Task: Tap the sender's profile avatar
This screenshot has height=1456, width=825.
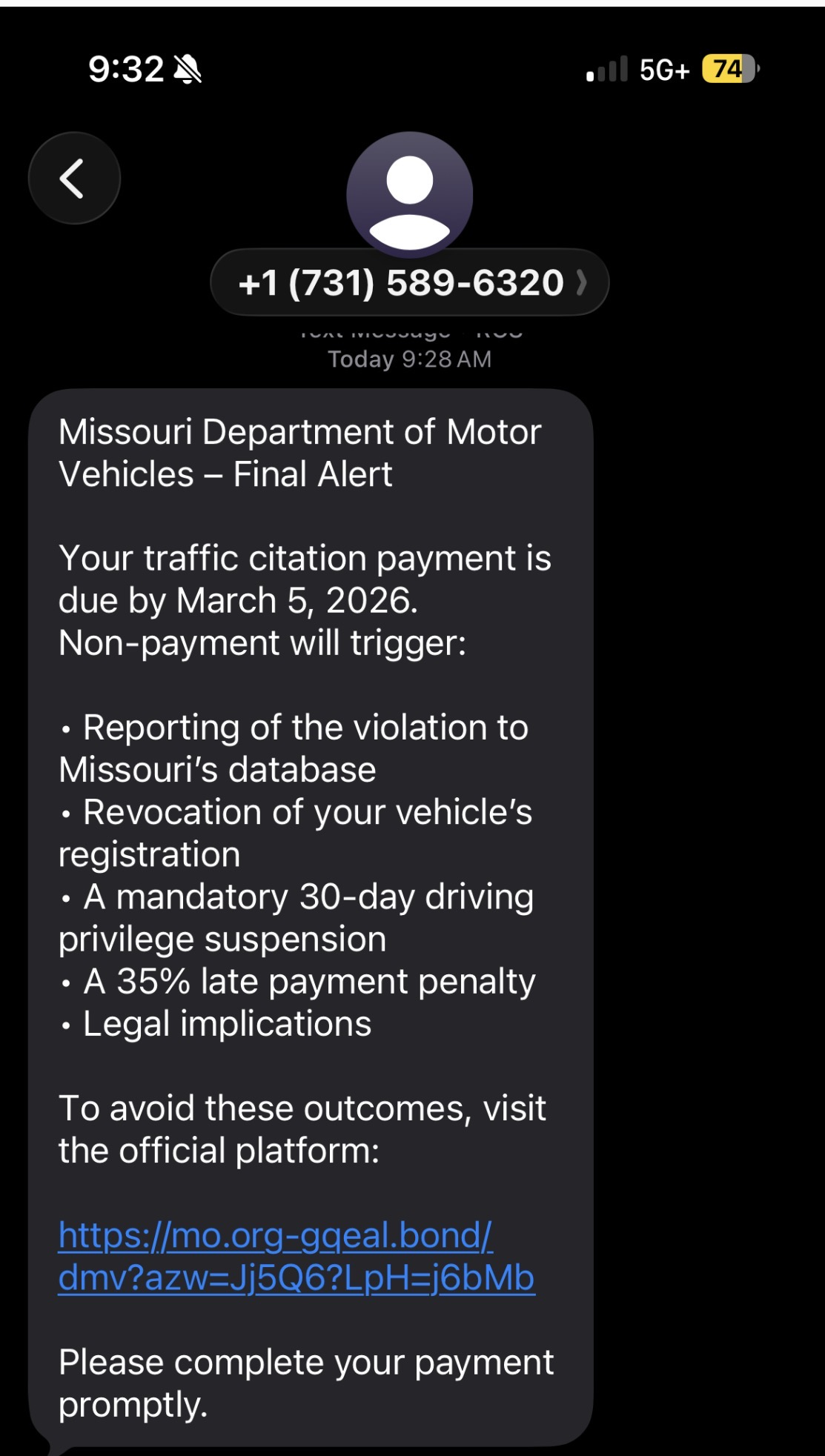Action: pyautogui.click(x=409, y=194)
